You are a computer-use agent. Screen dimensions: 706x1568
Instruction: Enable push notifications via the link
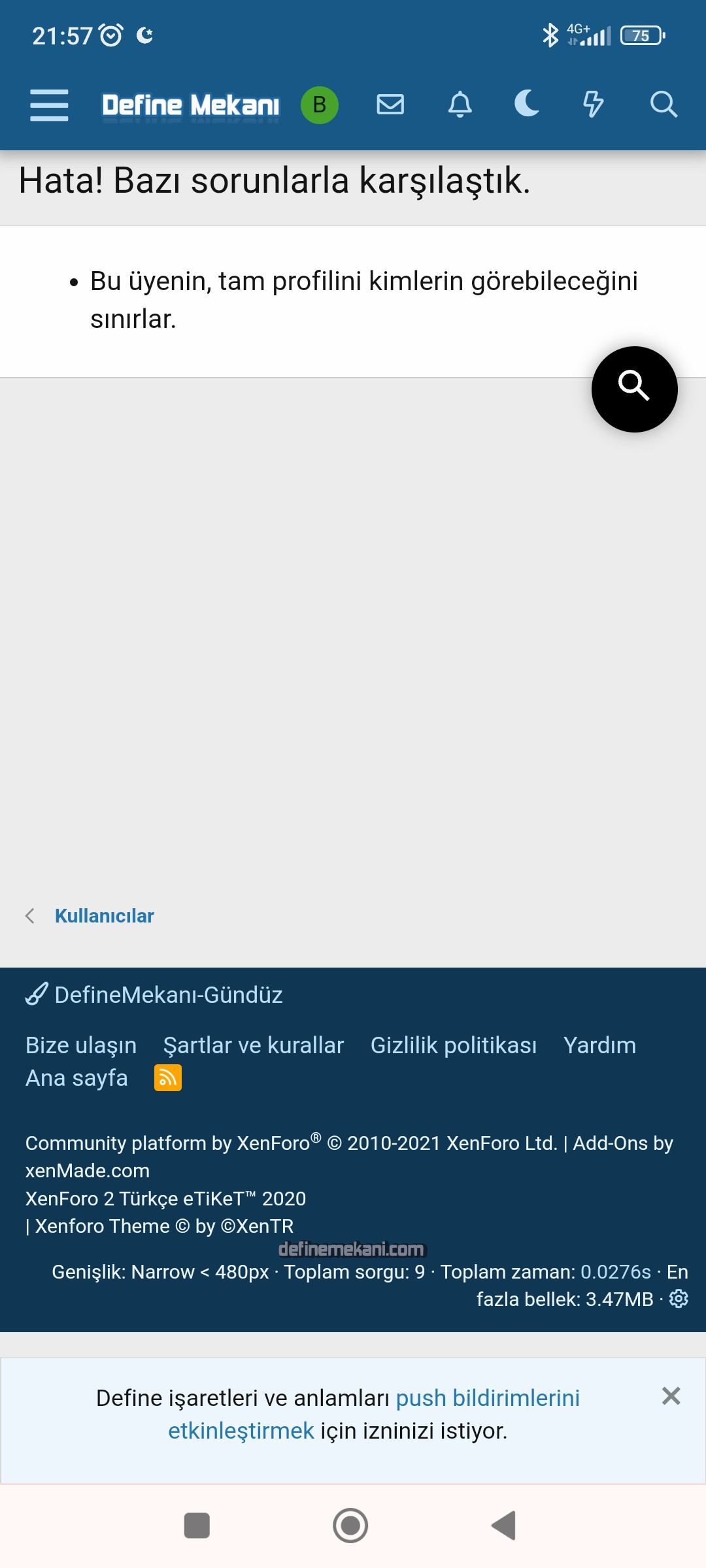point(487,1398)
